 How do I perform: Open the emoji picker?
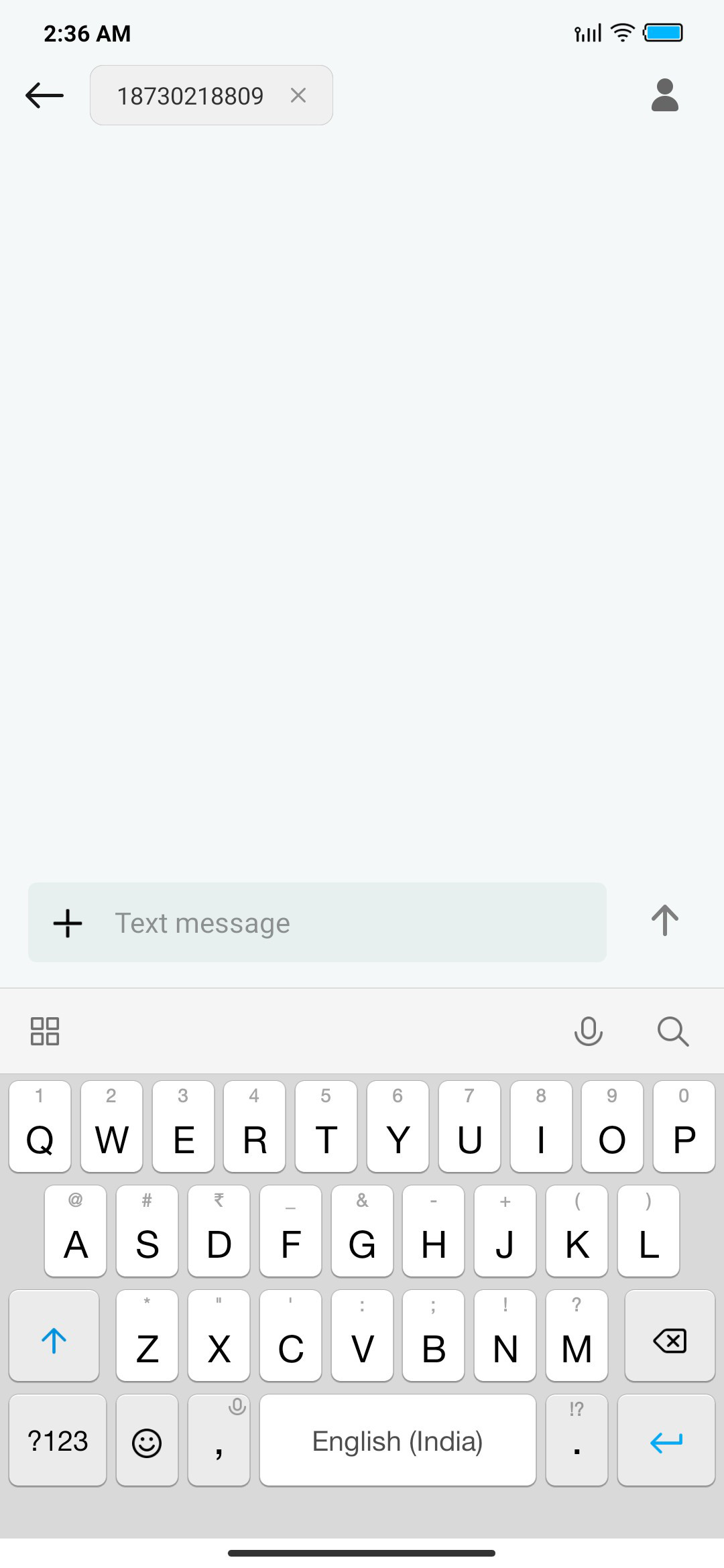point(147,1441)
